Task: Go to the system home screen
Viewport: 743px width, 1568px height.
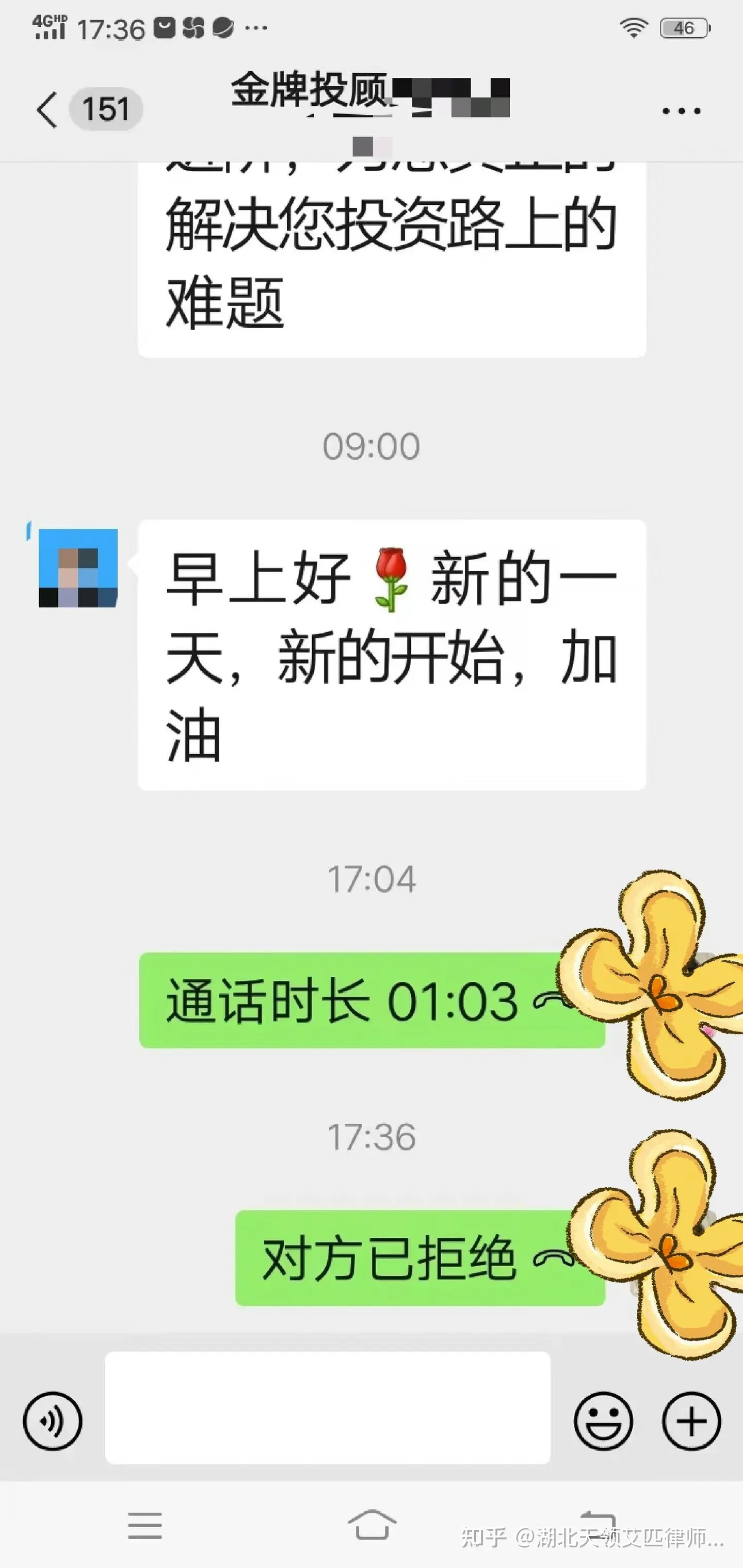Action: pos(372,1525)
